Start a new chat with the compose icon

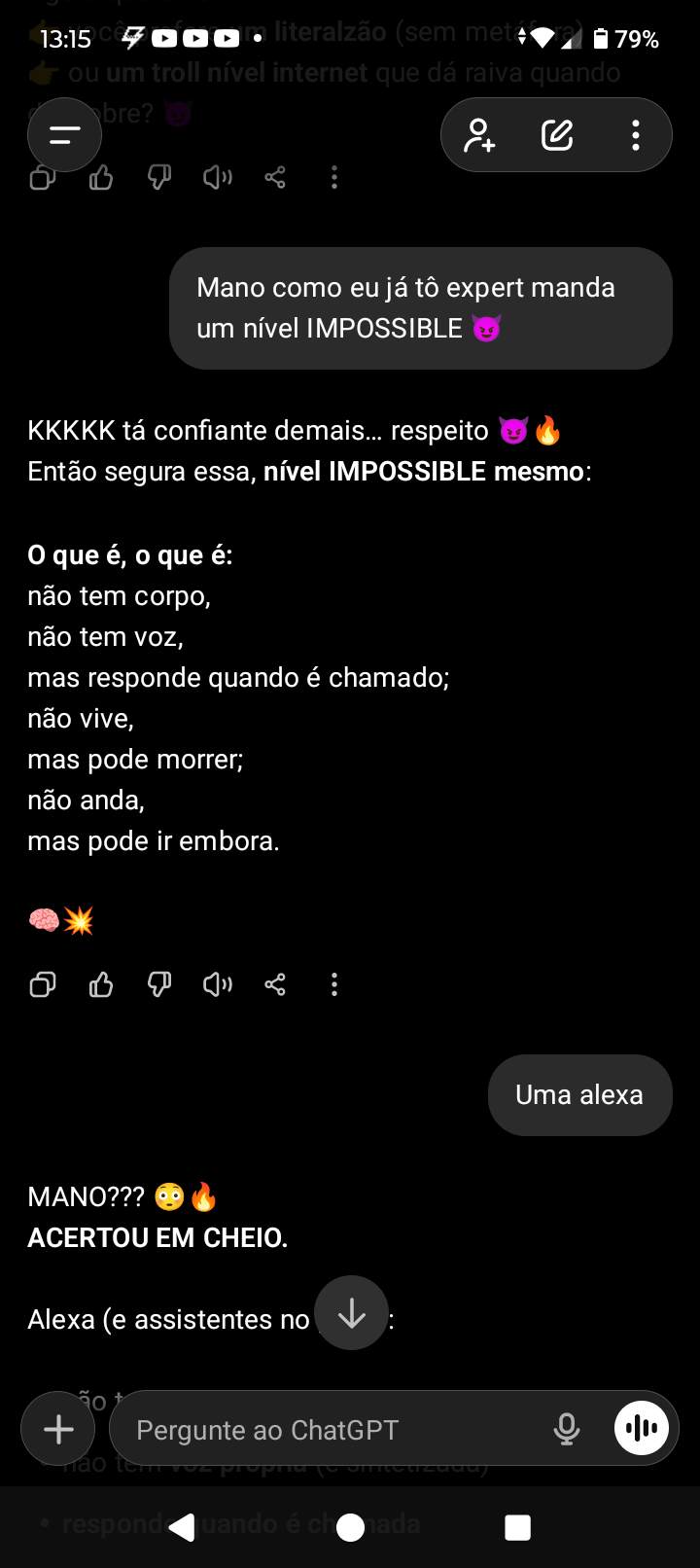coord(557,135)
